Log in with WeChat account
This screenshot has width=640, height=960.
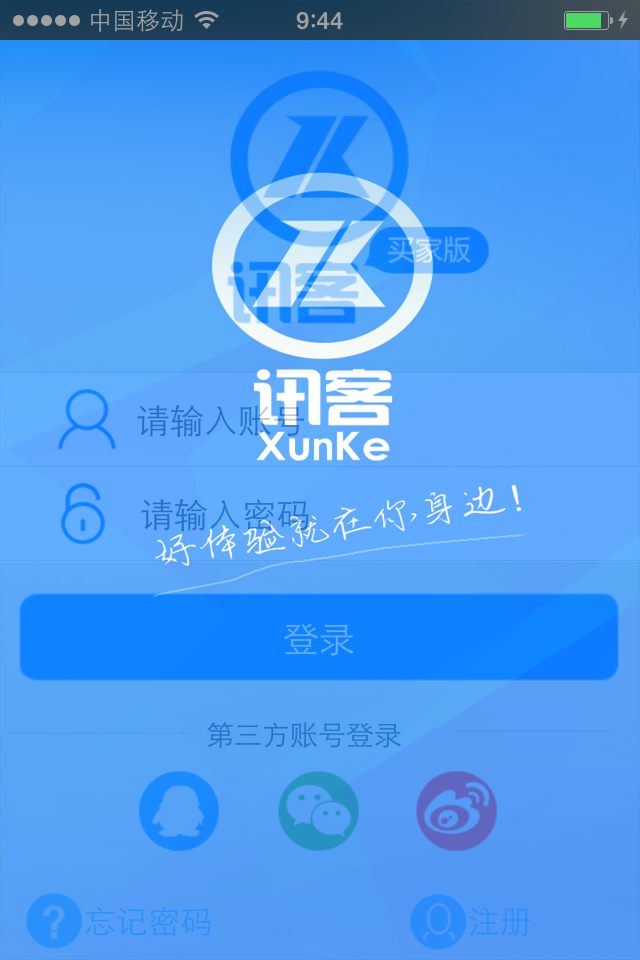click(x=318, y=811)
